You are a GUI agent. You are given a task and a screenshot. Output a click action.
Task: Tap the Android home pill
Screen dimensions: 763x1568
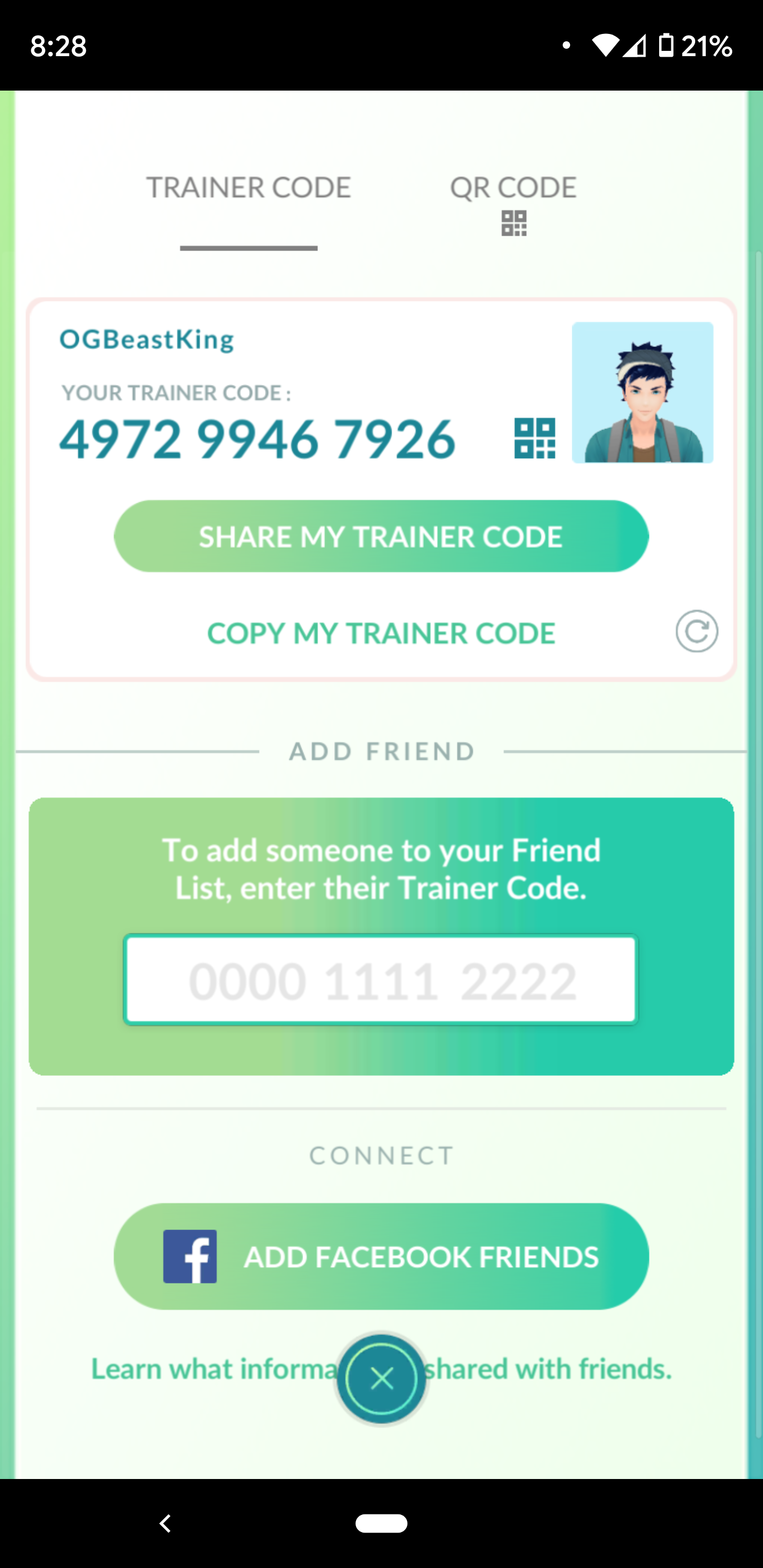[x=381, y=1524]
